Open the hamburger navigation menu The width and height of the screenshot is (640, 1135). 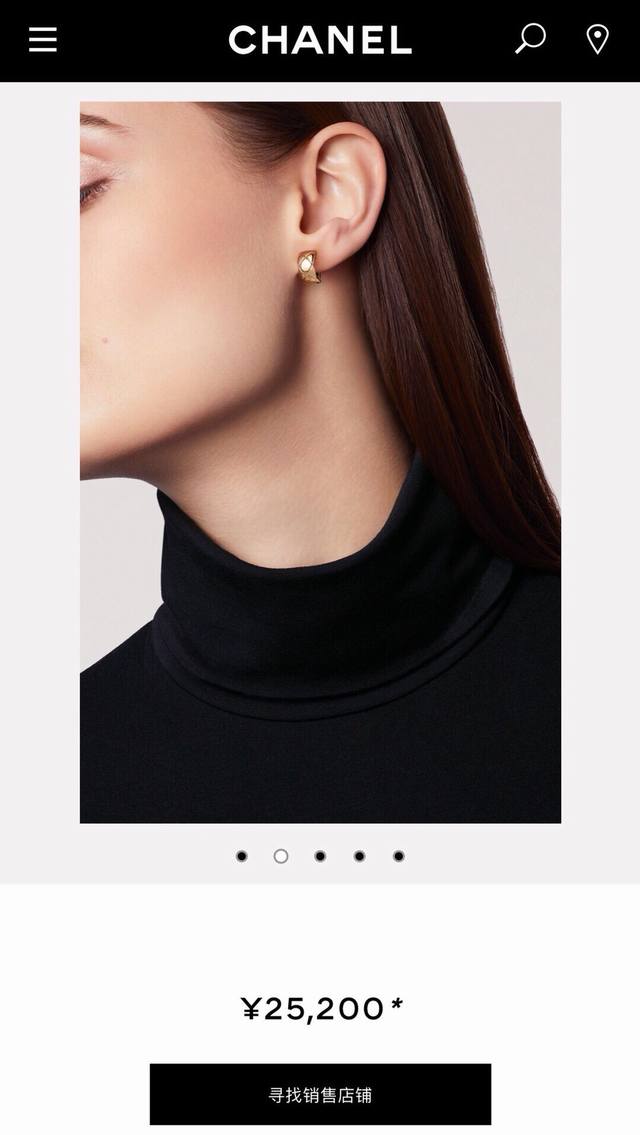click(x=43, y=40)
